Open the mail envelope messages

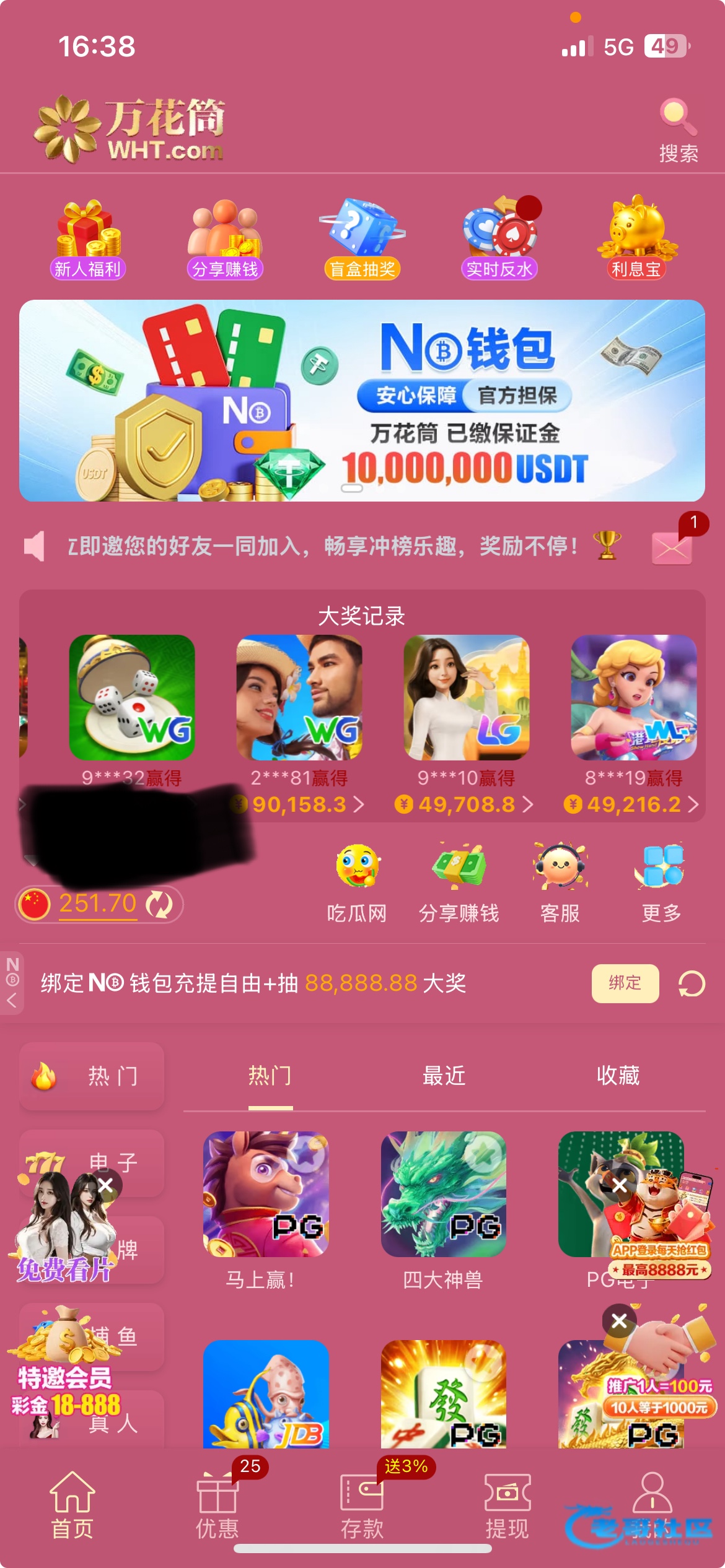[671, 547]
